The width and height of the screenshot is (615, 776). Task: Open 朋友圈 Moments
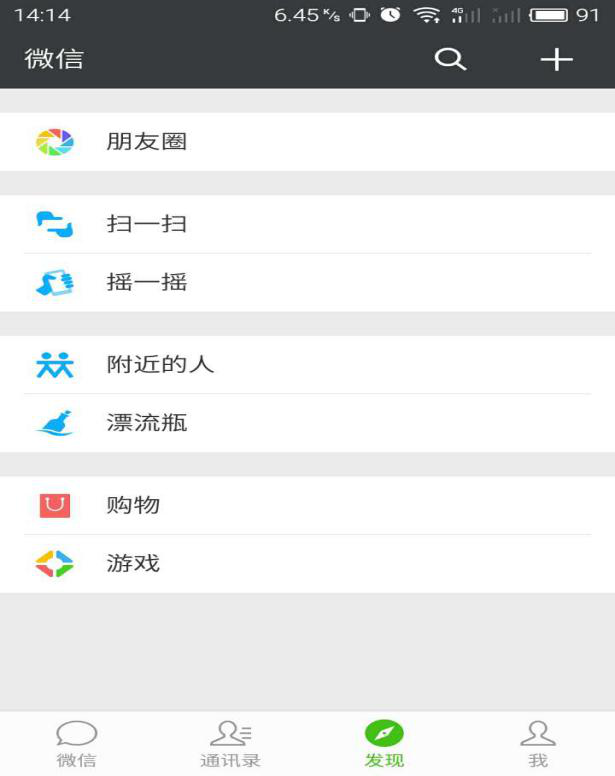(x=146, y=142)
